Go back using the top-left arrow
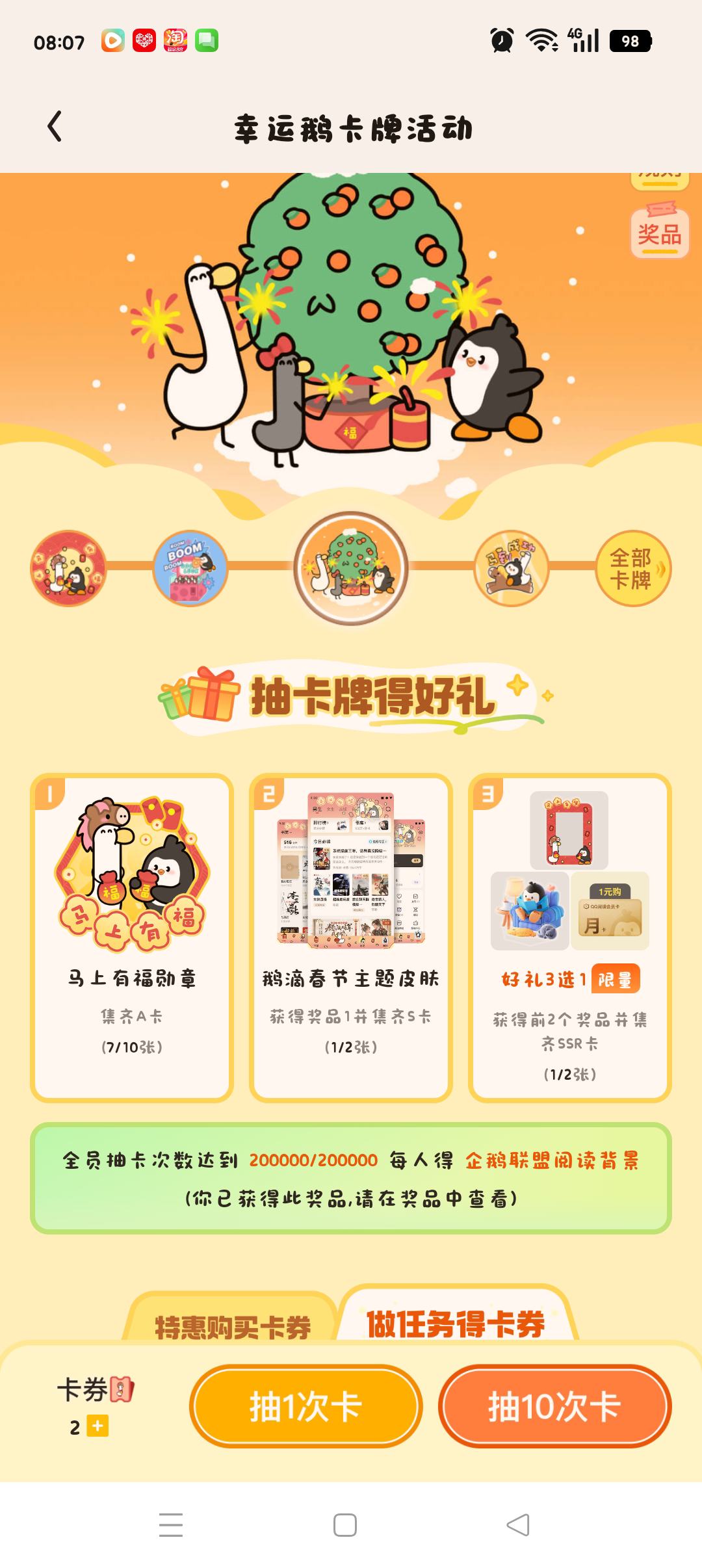 (55, 126)
